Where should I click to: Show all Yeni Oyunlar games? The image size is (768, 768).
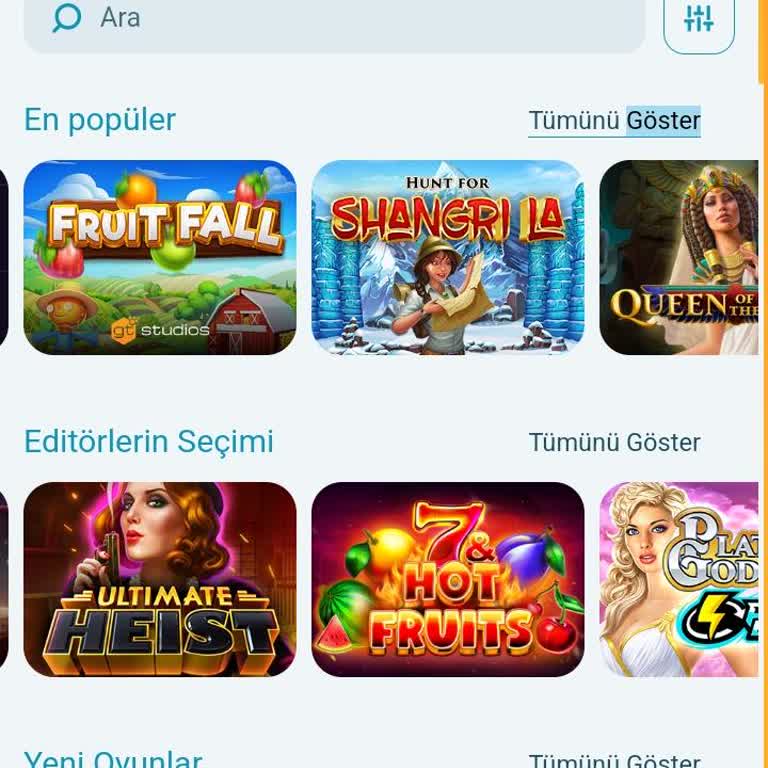pos(614,759)
